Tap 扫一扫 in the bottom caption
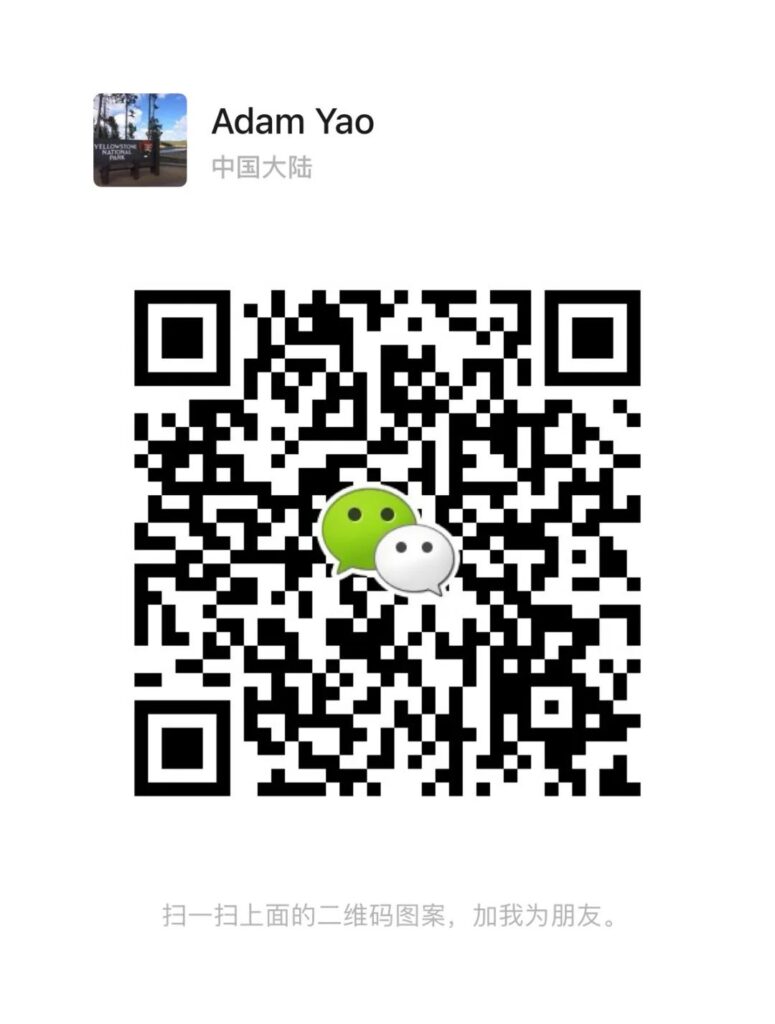775x1024 pixels. 208,911
